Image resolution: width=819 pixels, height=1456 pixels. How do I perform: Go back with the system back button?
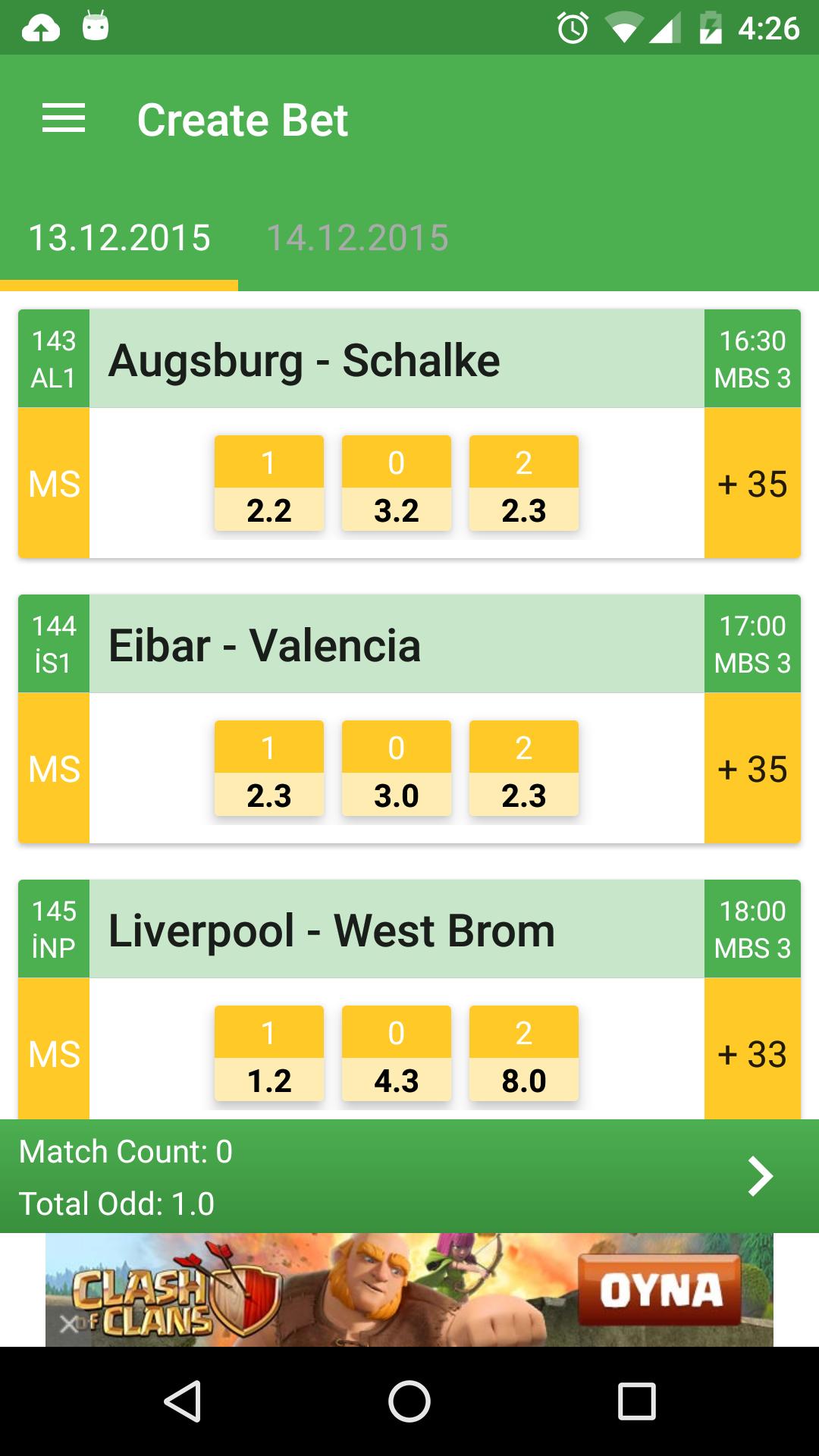click(182, 1401)
